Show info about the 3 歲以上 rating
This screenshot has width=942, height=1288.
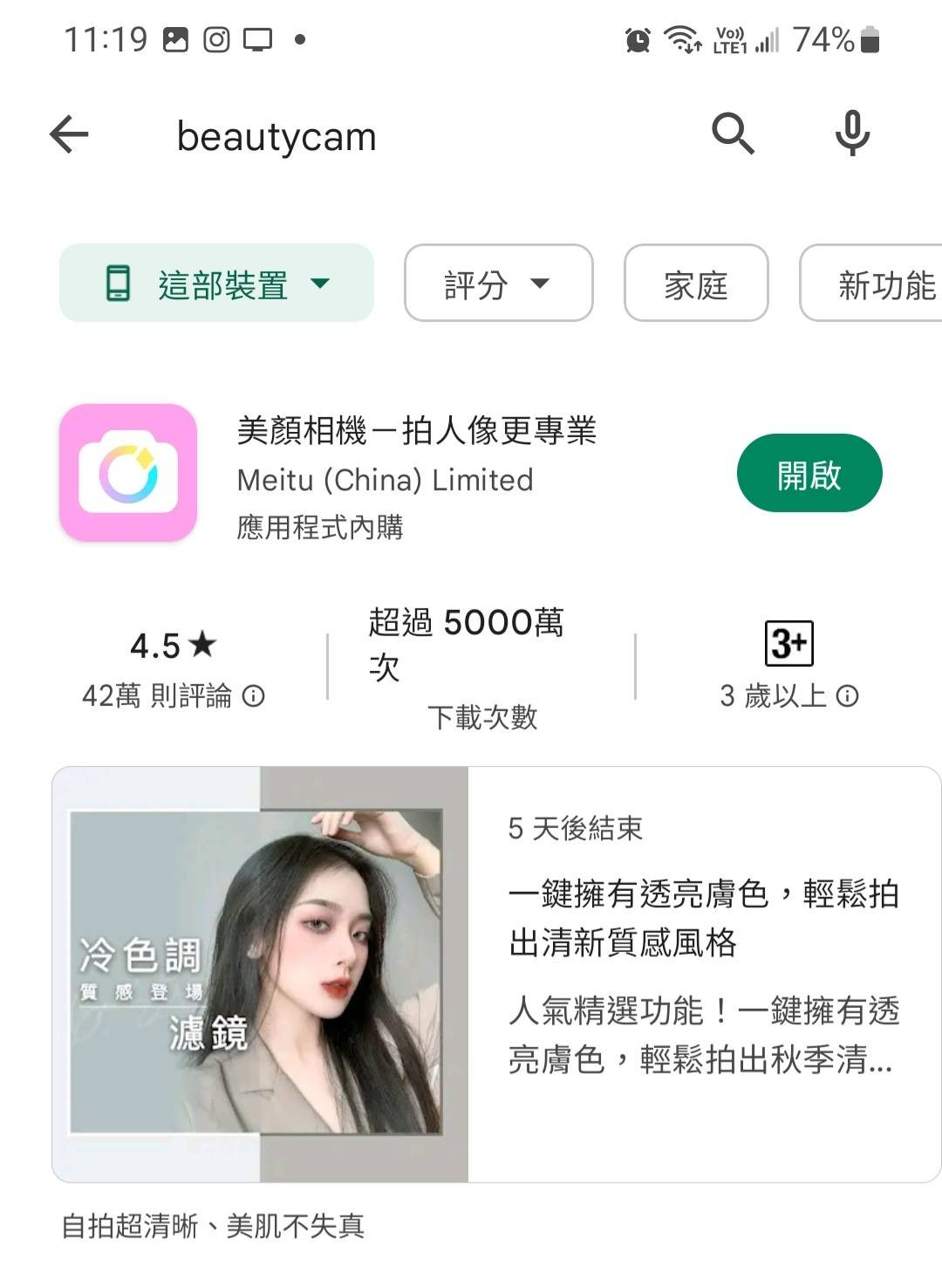point(847,696)
